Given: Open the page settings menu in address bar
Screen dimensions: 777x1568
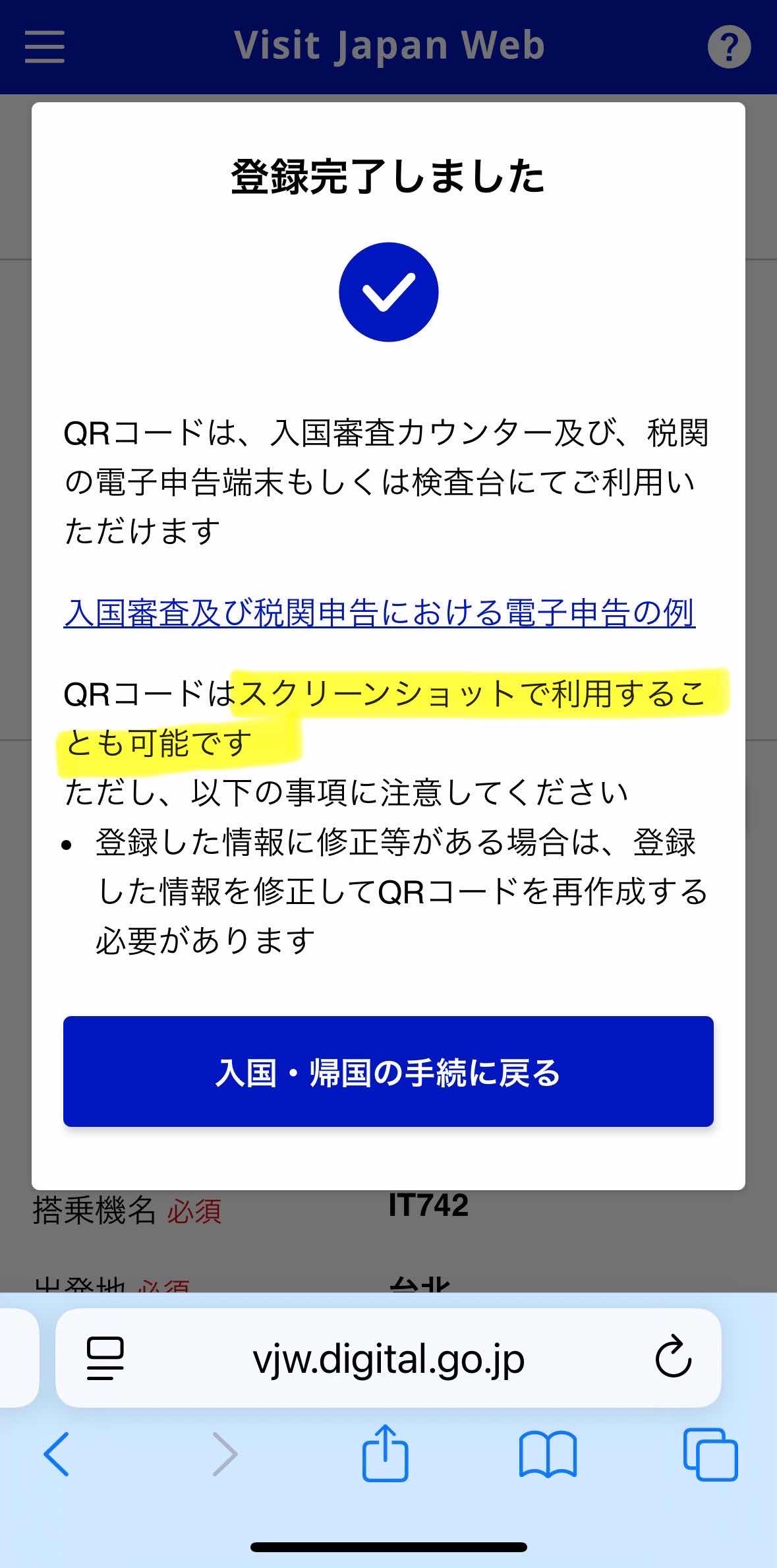Looking at the screenshot, I should (105, 1358).
